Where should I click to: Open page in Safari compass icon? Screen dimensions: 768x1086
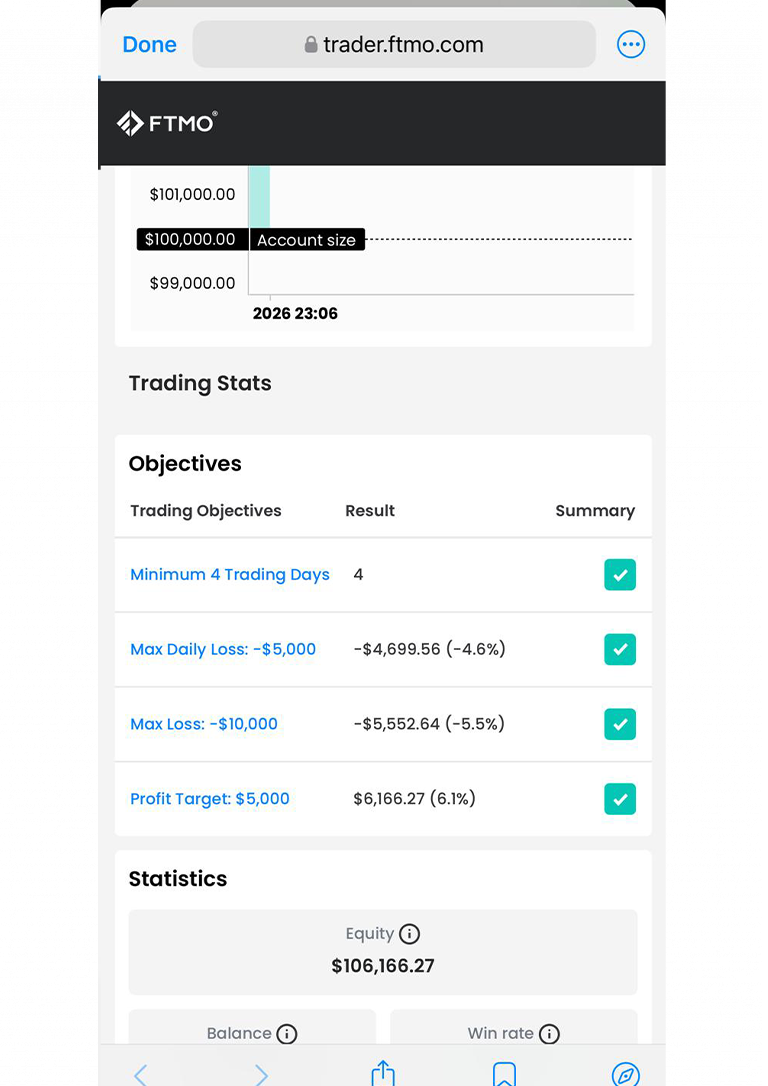625,1075
